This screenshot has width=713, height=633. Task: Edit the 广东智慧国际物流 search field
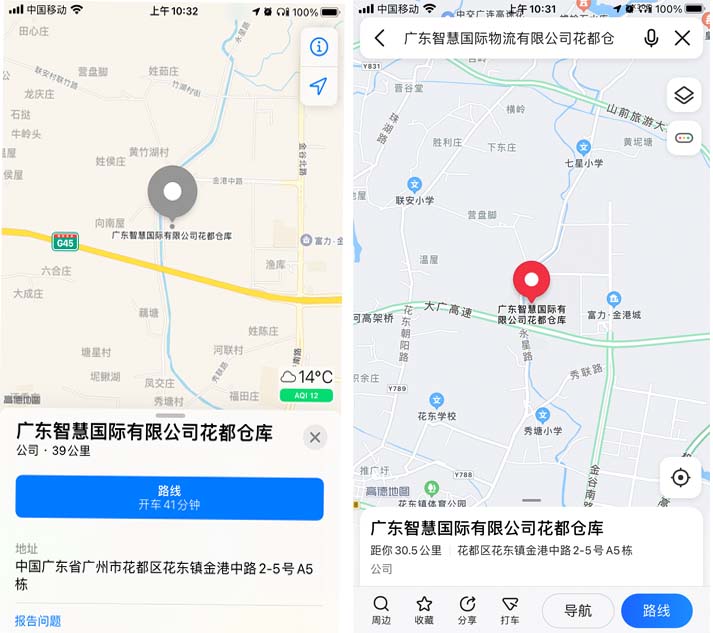click(508, 39)
